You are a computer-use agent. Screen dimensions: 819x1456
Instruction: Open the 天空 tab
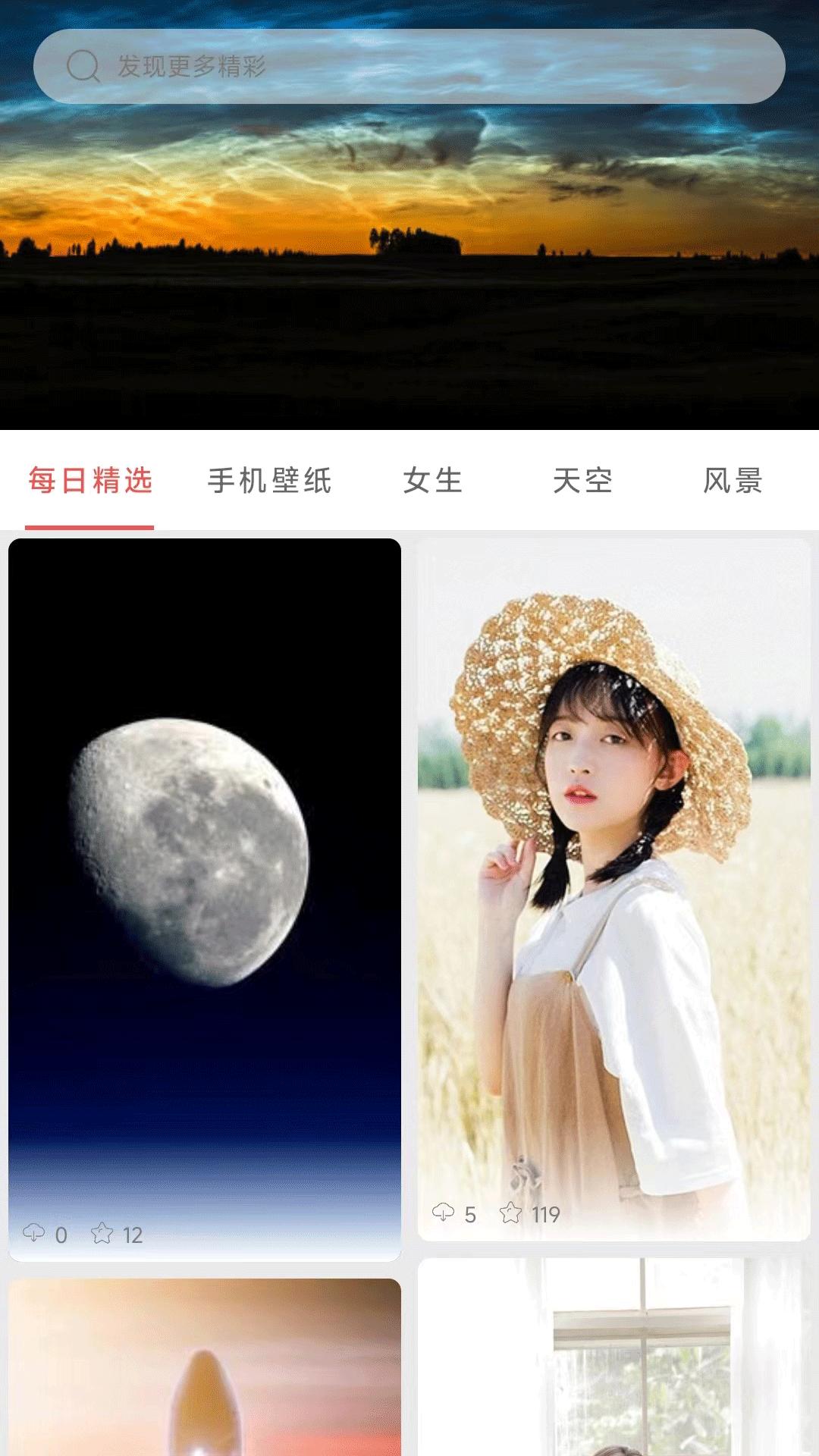pos(582,481)
